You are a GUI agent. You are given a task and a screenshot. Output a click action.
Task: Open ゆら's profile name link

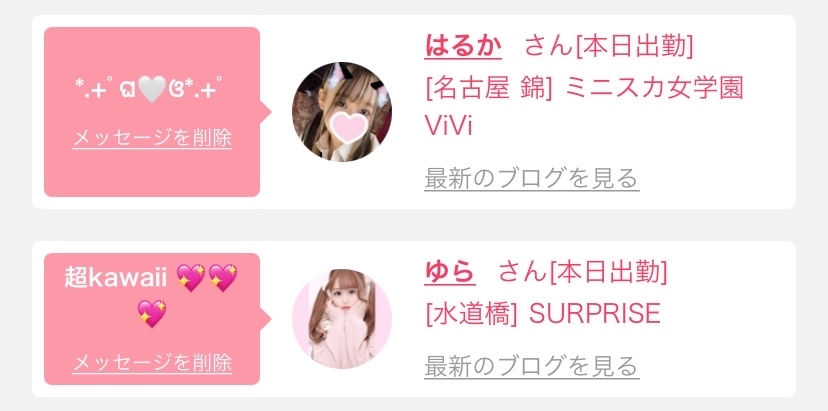point(450,271)
